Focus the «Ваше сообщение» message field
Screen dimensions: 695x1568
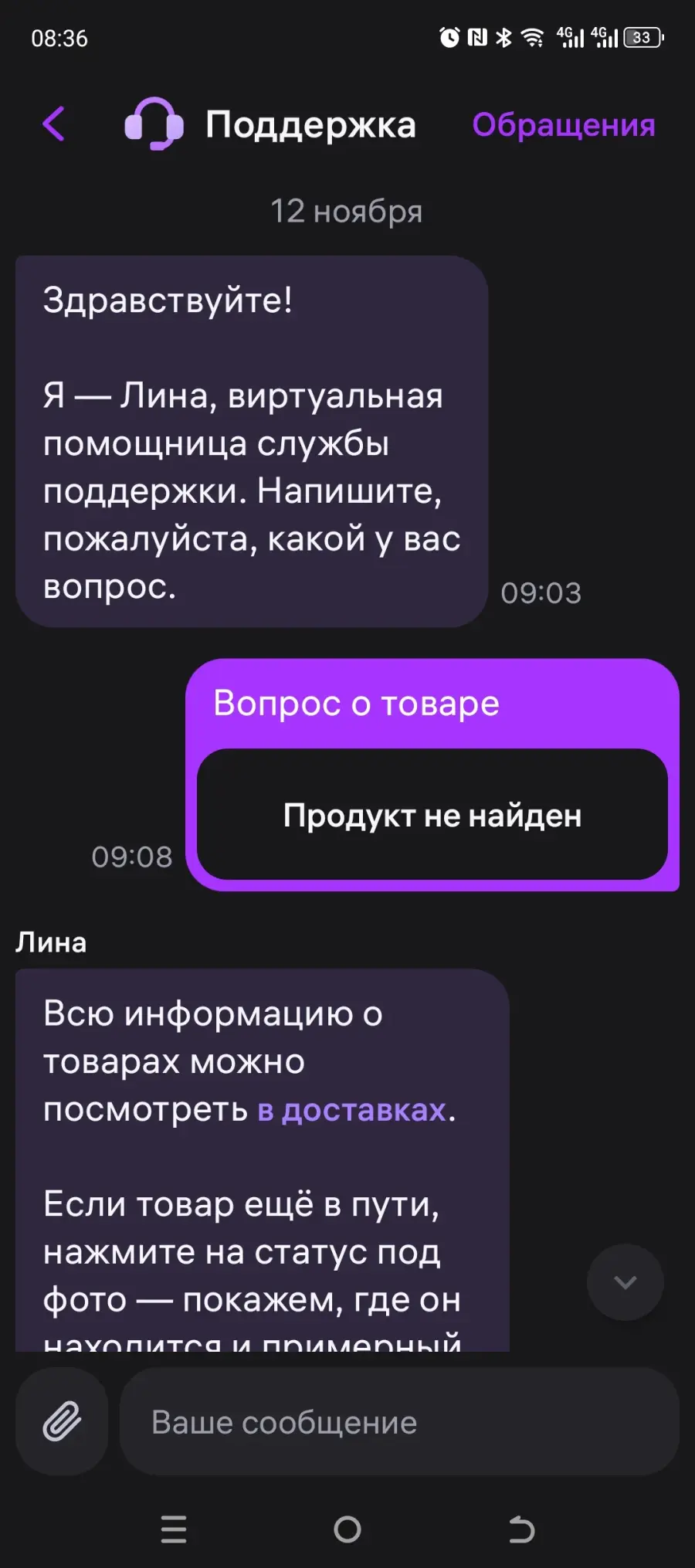click(399, 1421)
